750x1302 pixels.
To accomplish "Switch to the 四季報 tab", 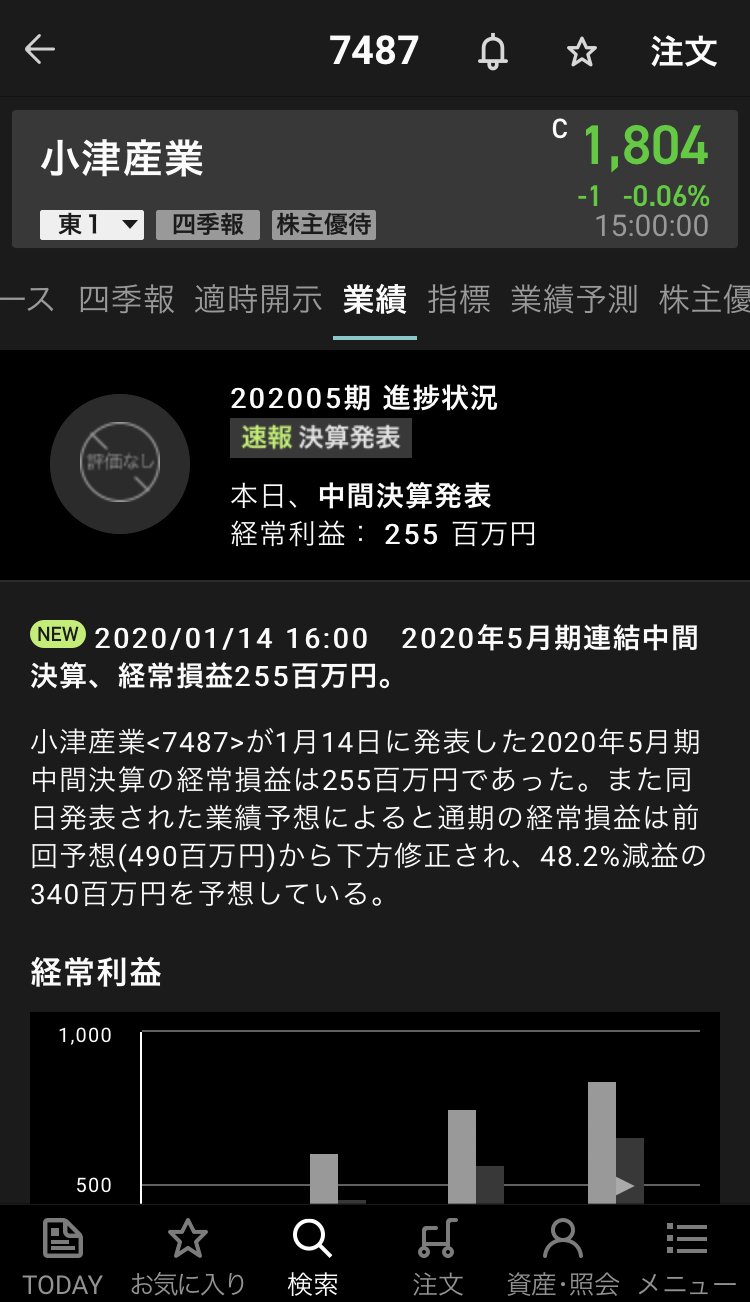I will (x=127, y=300).
